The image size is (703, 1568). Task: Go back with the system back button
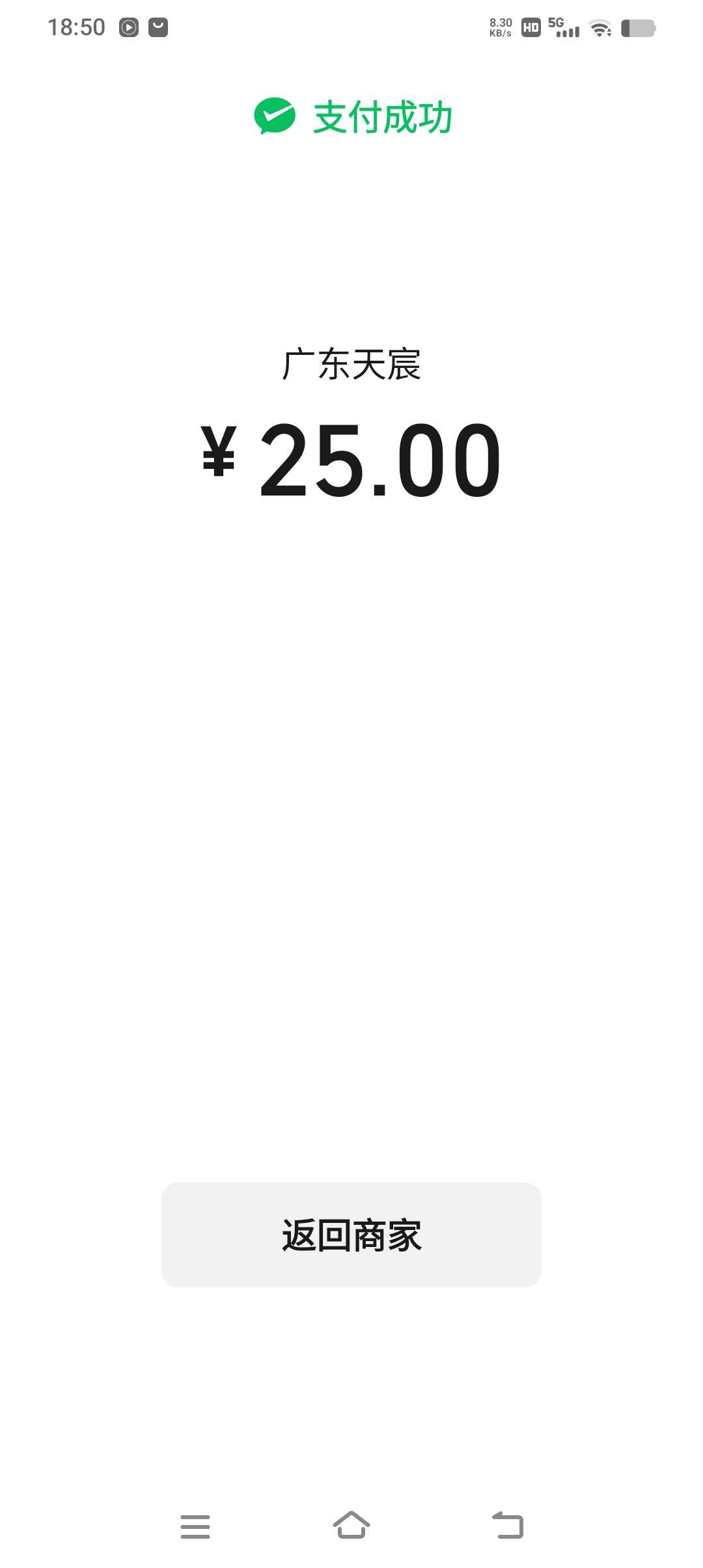click(x=508, y=1525)
